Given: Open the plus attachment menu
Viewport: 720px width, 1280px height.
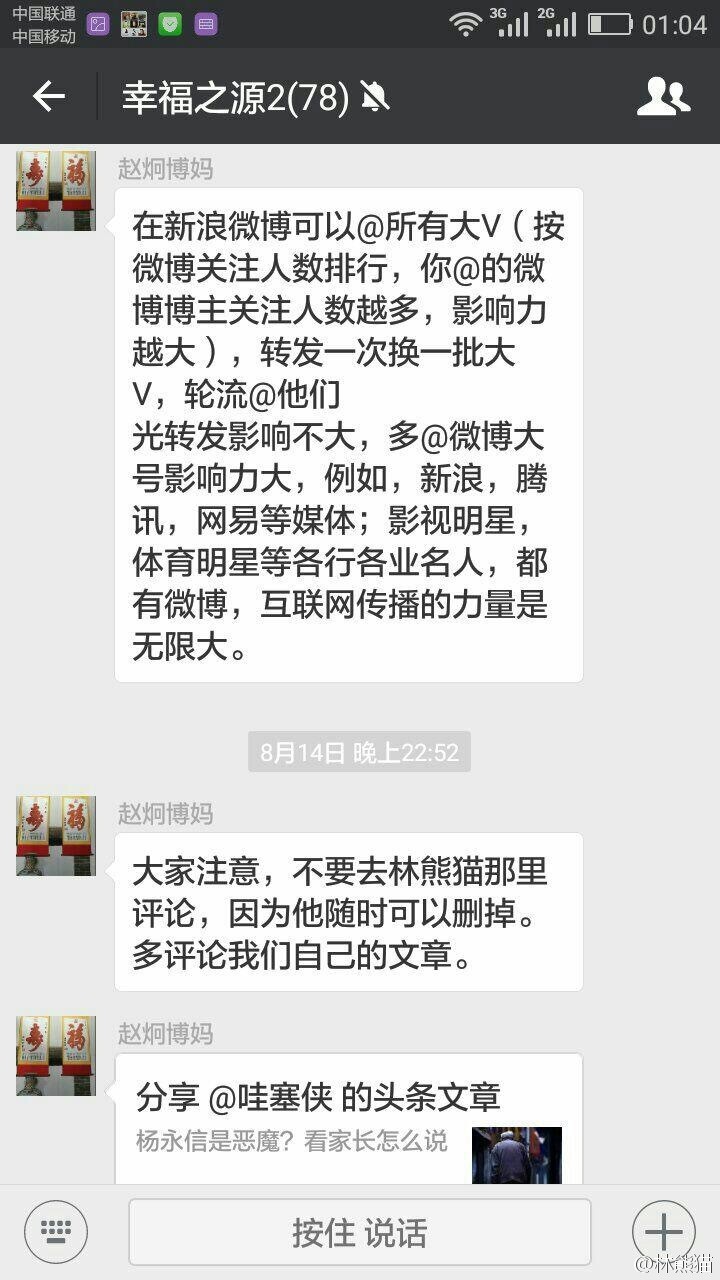Looking at the screenshot, I should (664, 1232).
